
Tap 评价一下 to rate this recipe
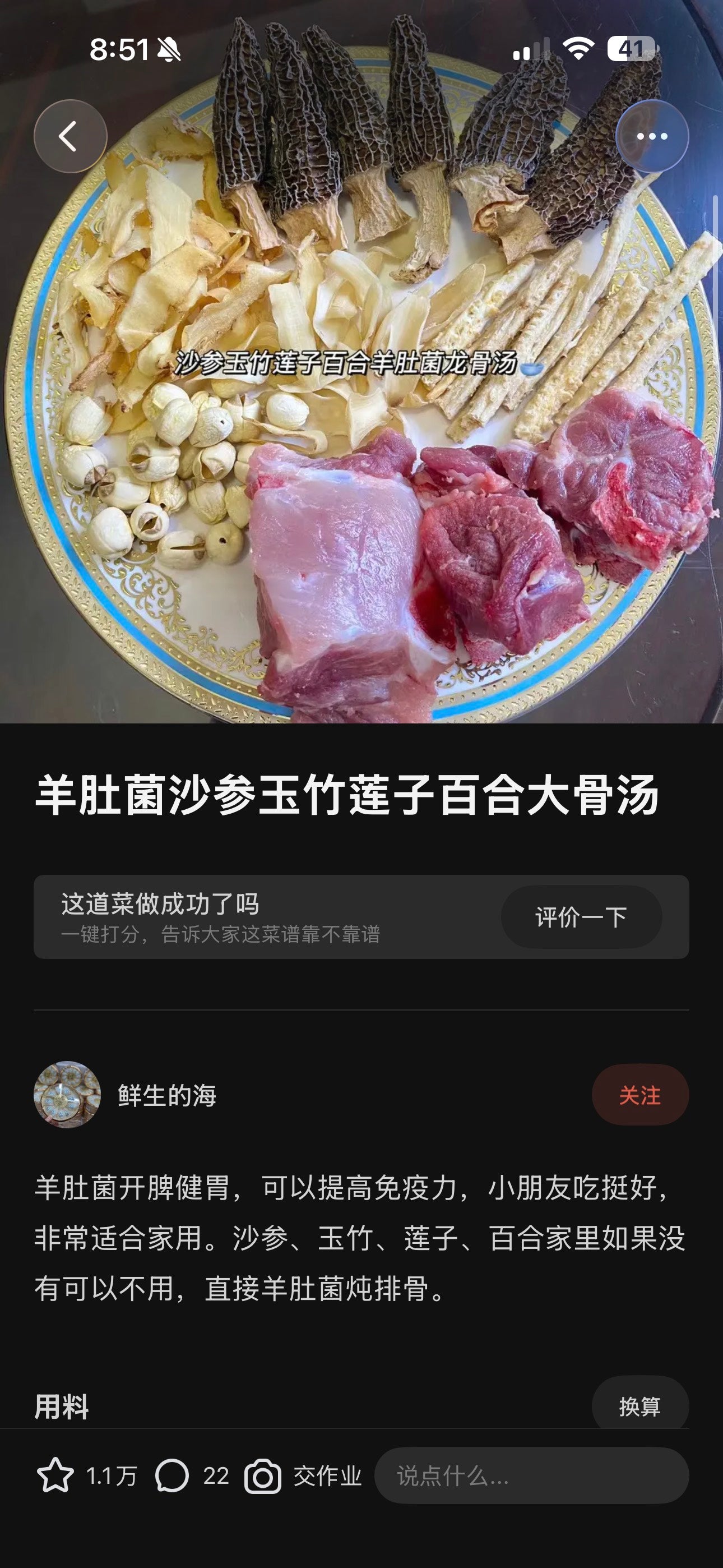pos(581,917)
